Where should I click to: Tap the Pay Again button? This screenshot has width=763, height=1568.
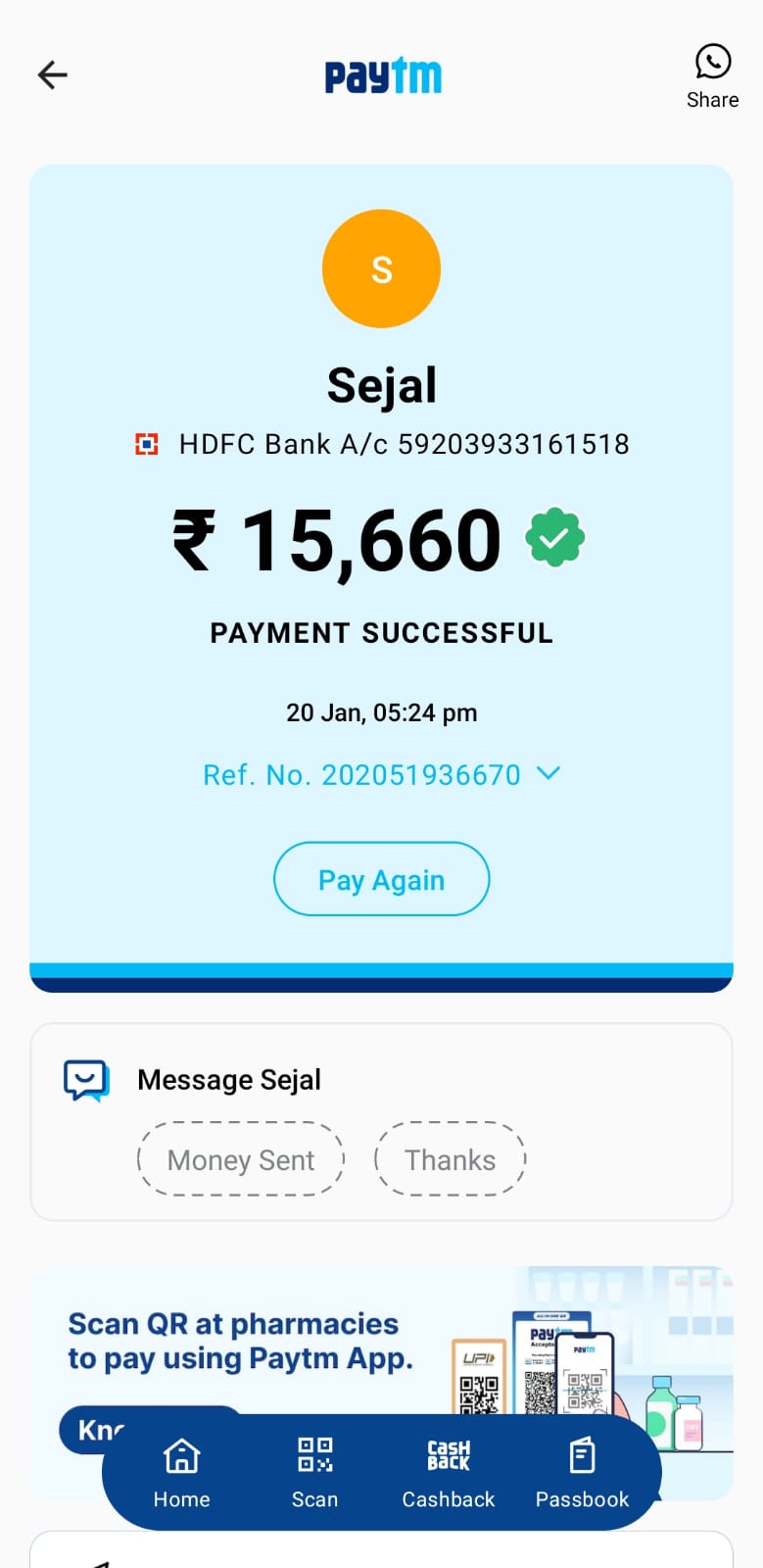[x=381, y=879]
